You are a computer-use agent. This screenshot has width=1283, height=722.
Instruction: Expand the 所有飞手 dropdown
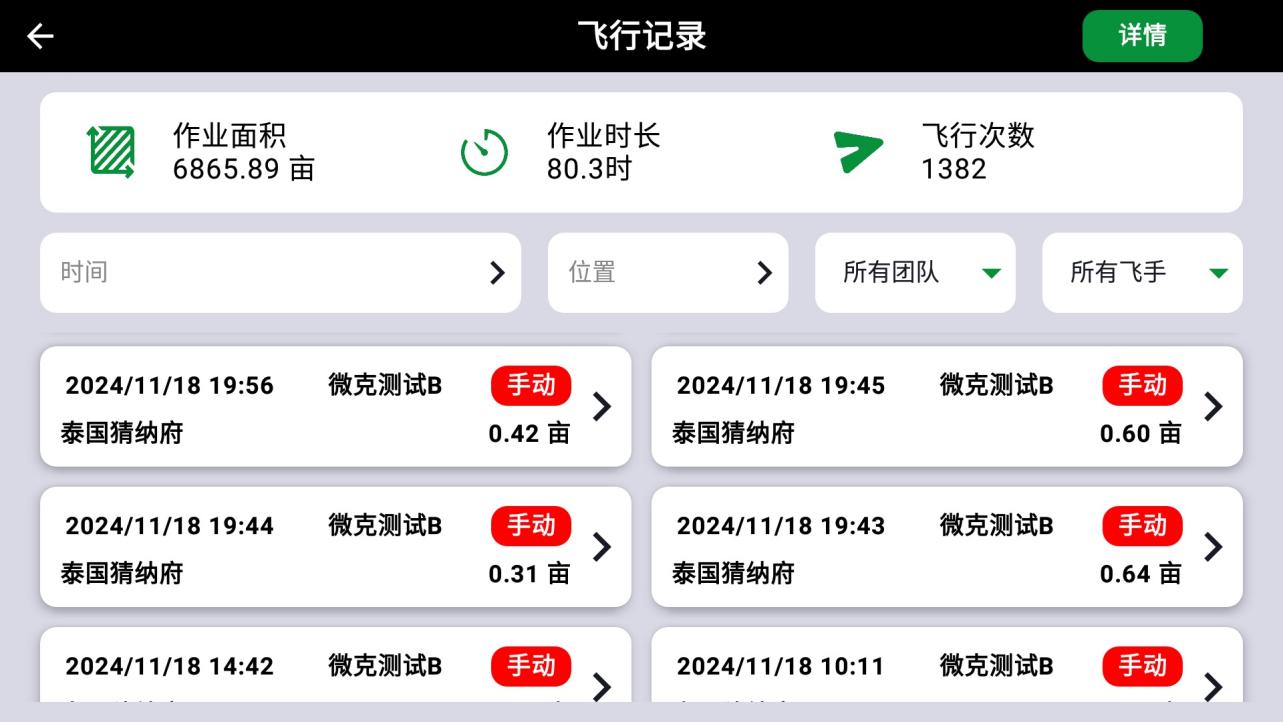pos(1142,273)
